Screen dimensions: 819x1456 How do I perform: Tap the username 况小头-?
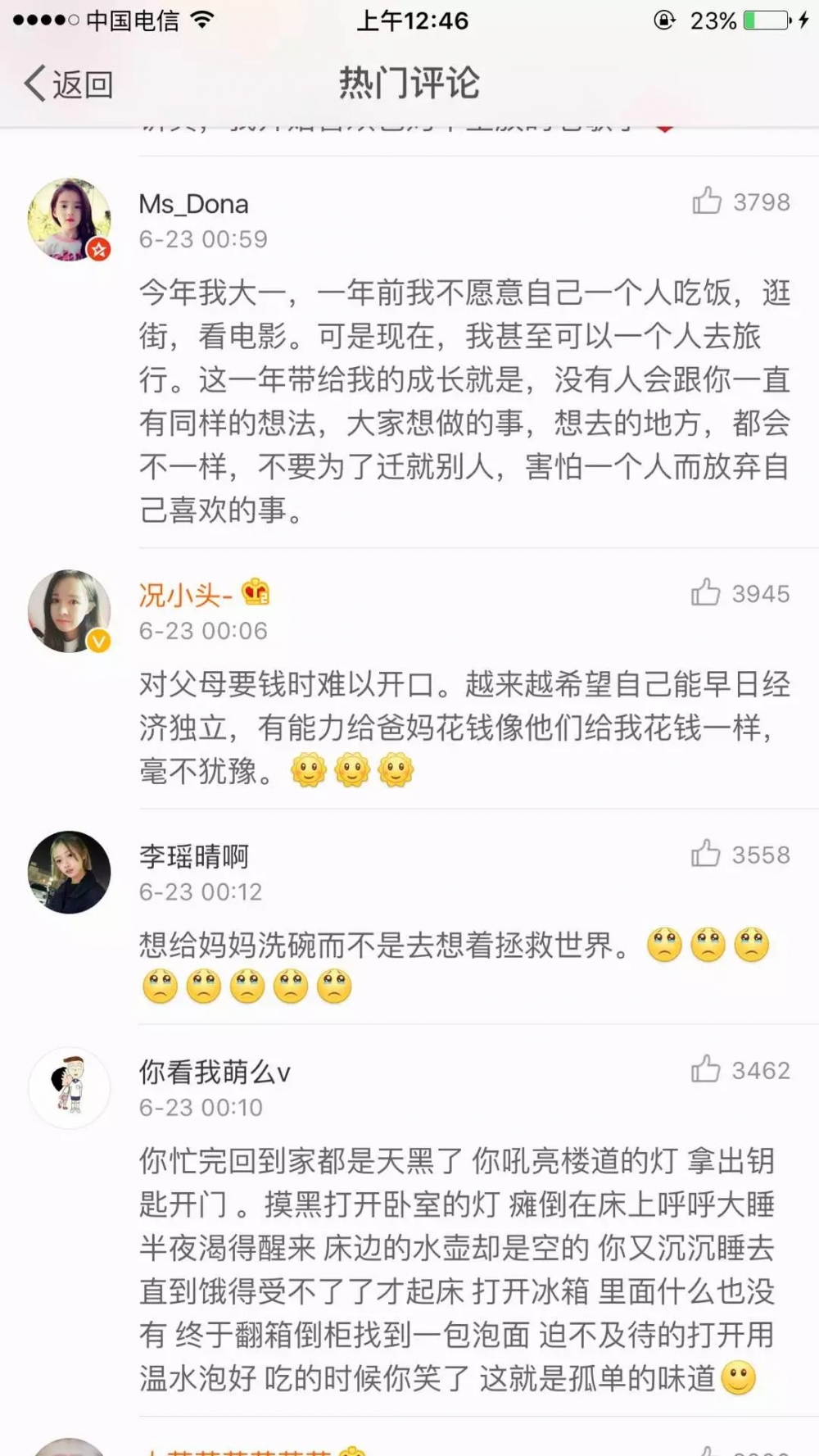(x=186, y=595)
